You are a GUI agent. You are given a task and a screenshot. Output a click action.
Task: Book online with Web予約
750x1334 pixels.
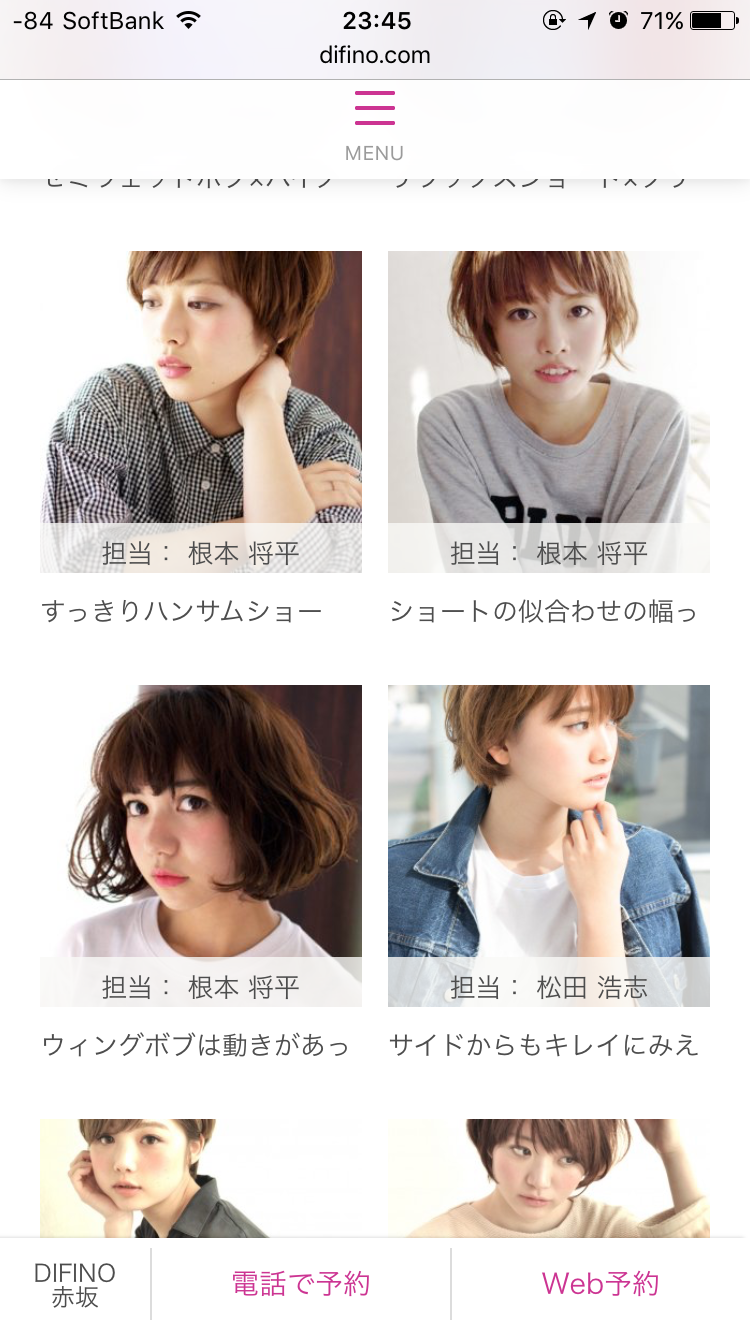pos(600,1284)
